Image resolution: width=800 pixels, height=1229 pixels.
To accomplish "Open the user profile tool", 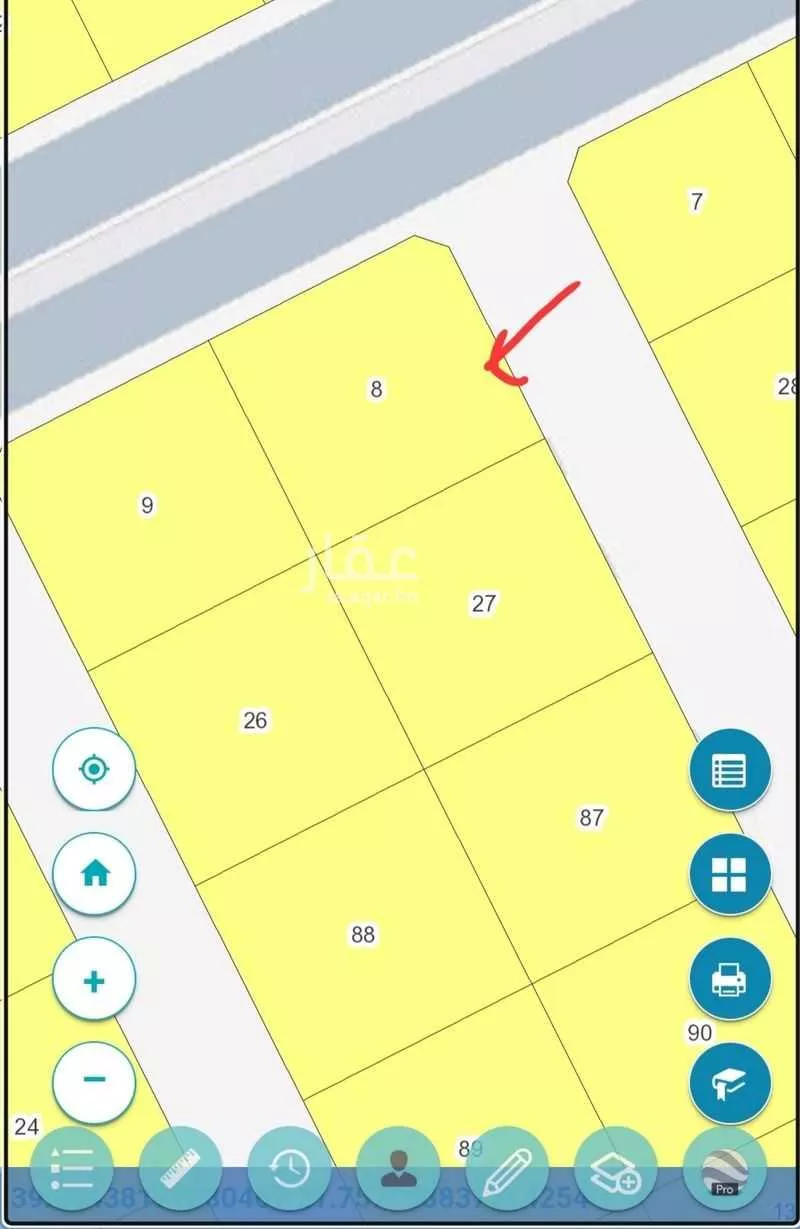I will click(x=398, y=1166).
